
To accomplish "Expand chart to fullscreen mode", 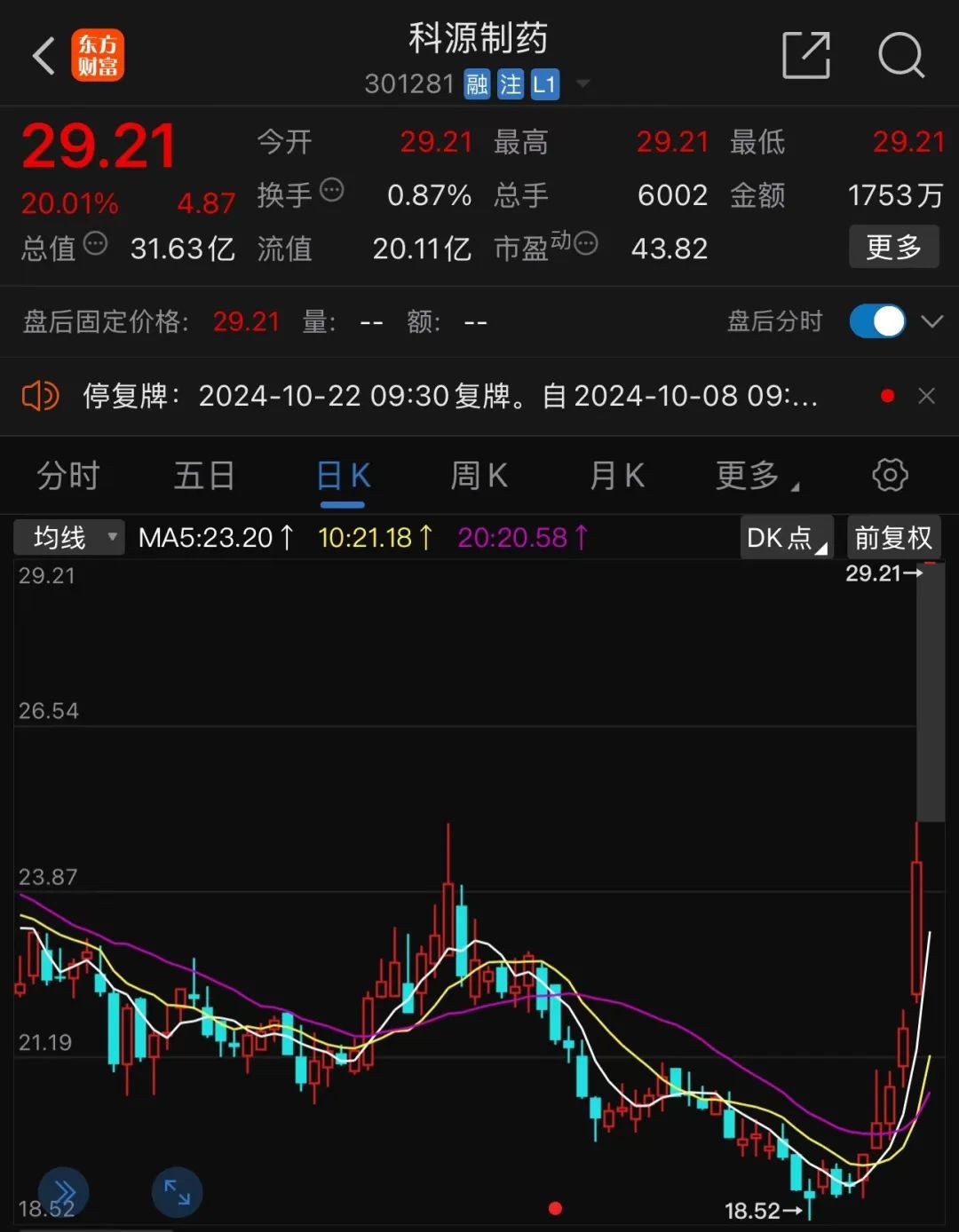I will (177, 1192).
